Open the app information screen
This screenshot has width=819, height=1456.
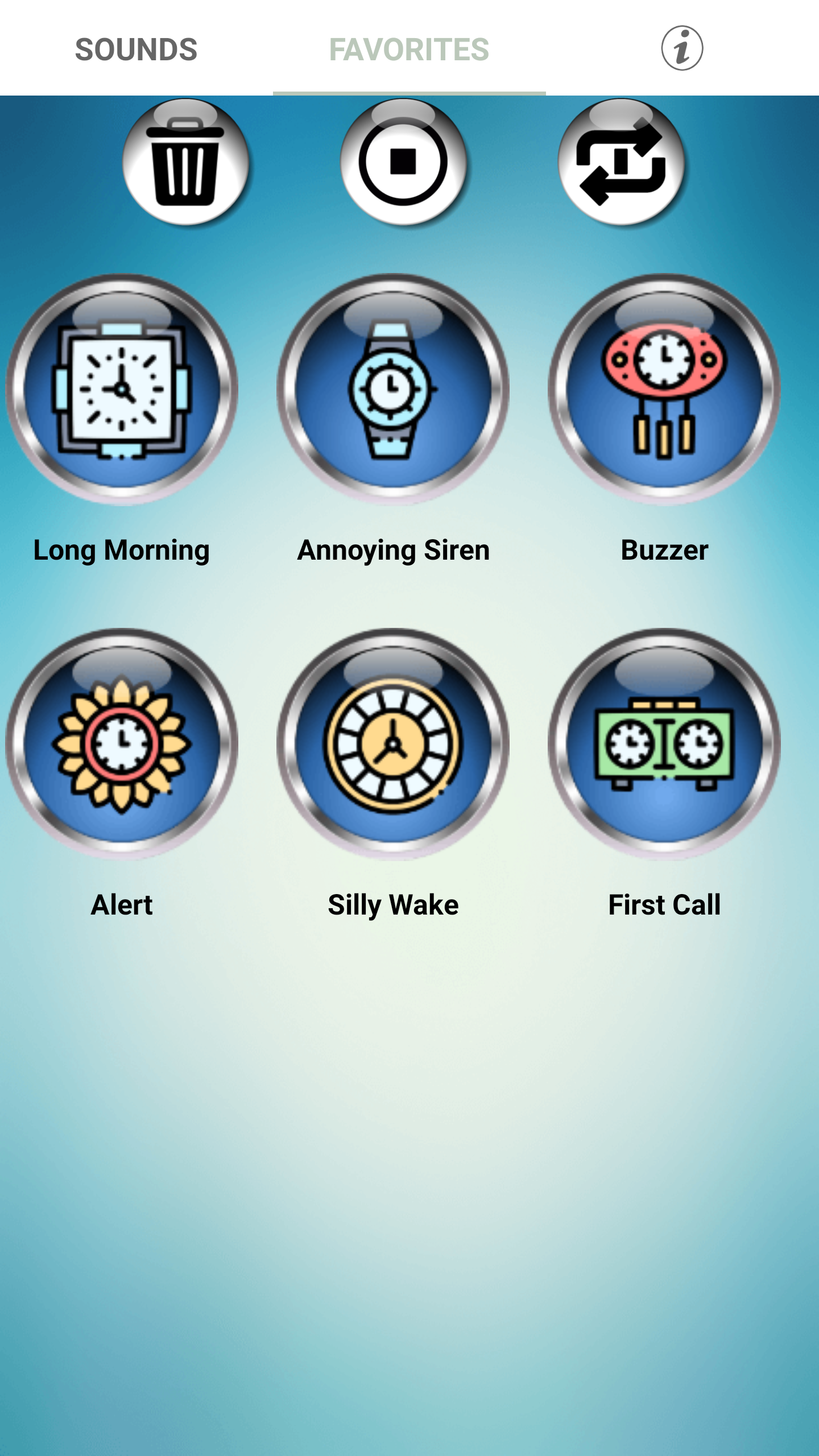pyautogui.click(x=682, y=48)
